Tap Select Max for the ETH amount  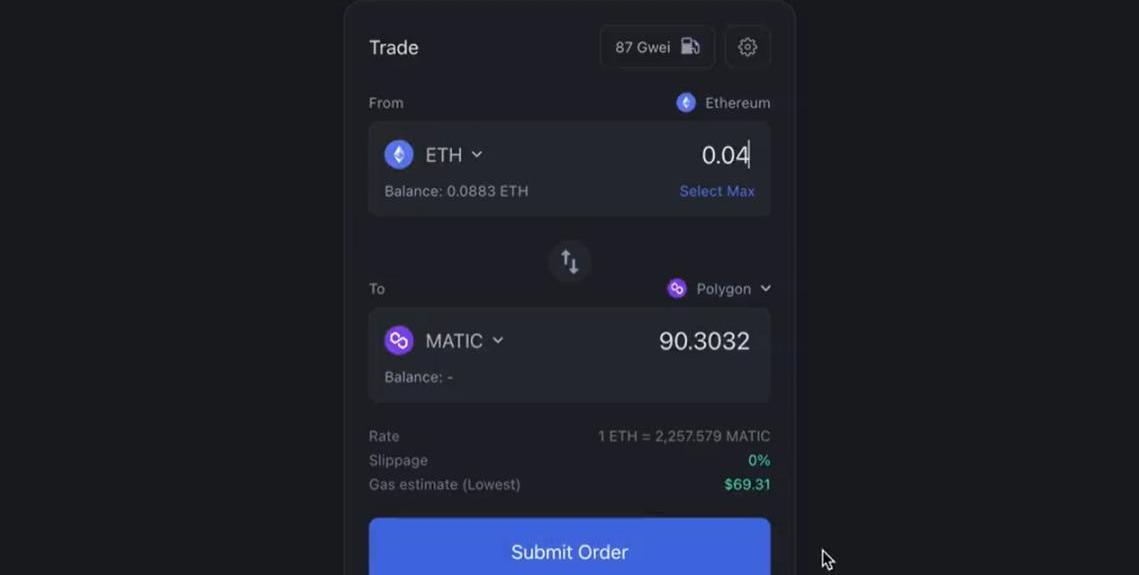click(716, 191)
